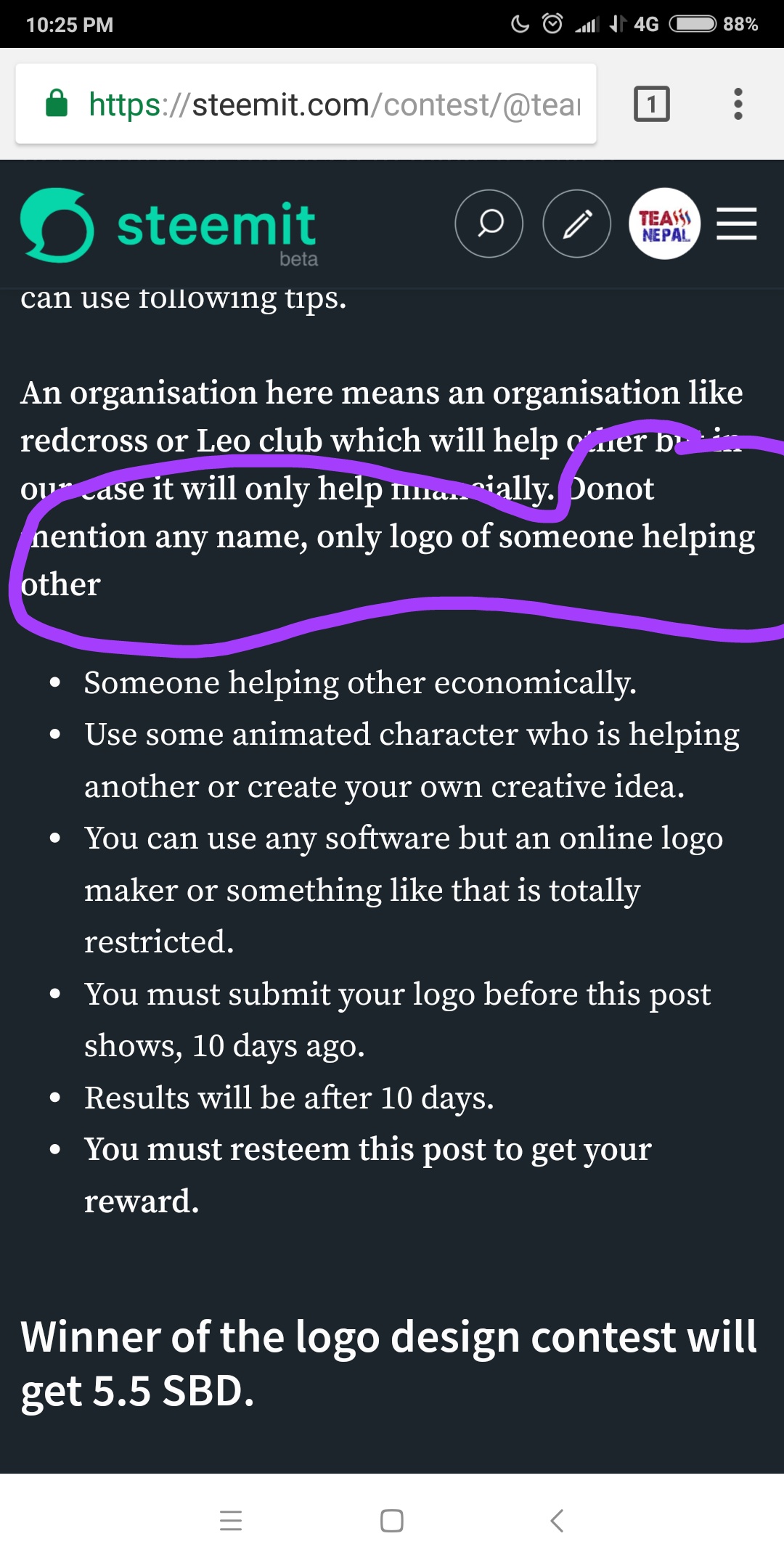This screenshot has height=1568, width=784.
Task: Open the Chrome overflow menu
Action: pos(738,104)
